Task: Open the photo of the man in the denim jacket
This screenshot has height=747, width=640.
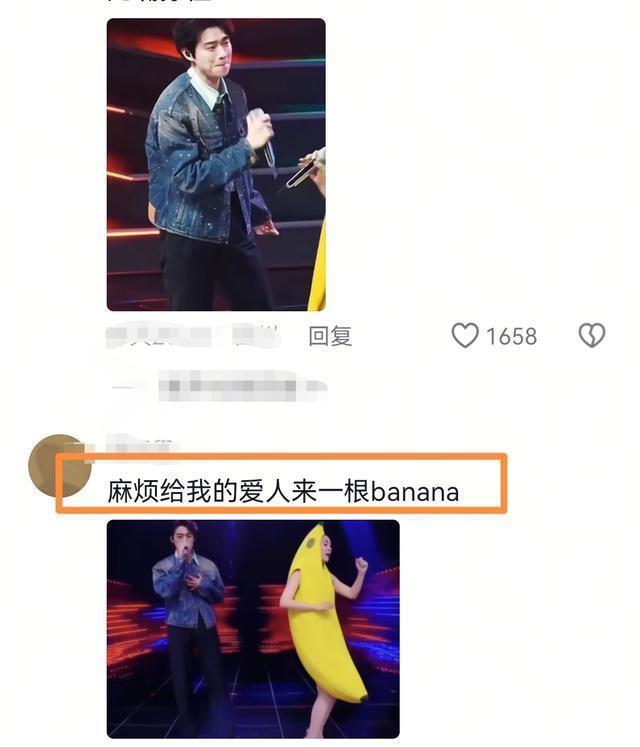Action: [216, 165]
